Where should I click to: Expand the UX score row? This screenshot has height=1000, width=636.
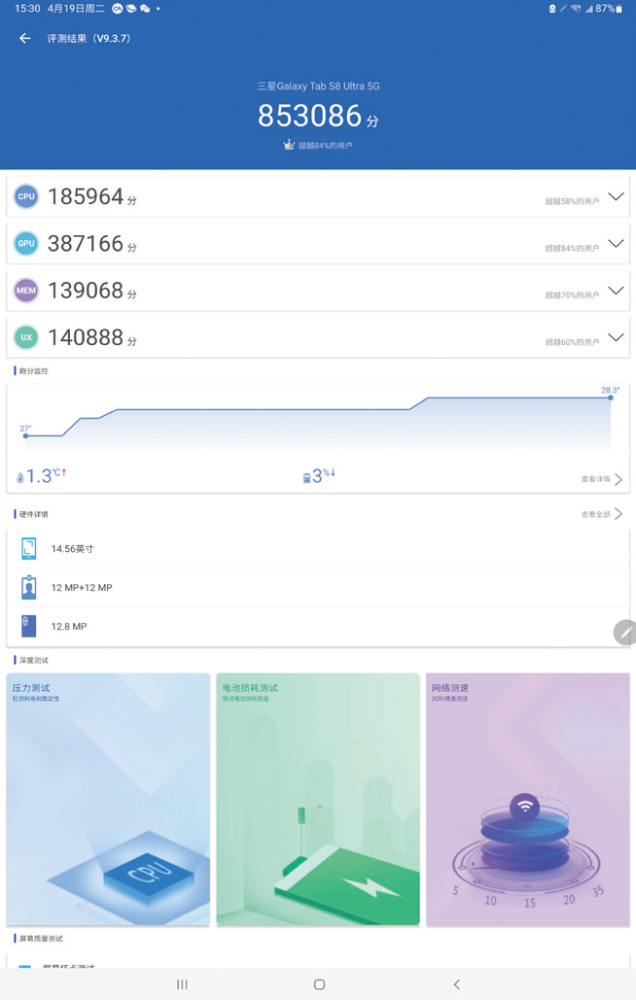pyautogui.click(x=616, y=338)
